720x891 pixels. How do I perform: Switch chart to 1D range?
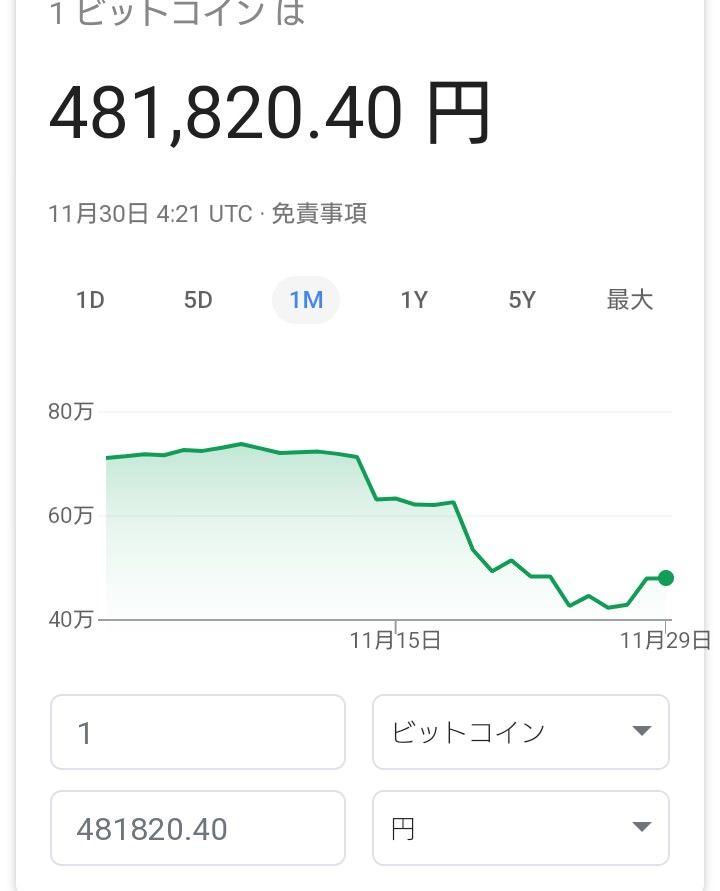90,299
